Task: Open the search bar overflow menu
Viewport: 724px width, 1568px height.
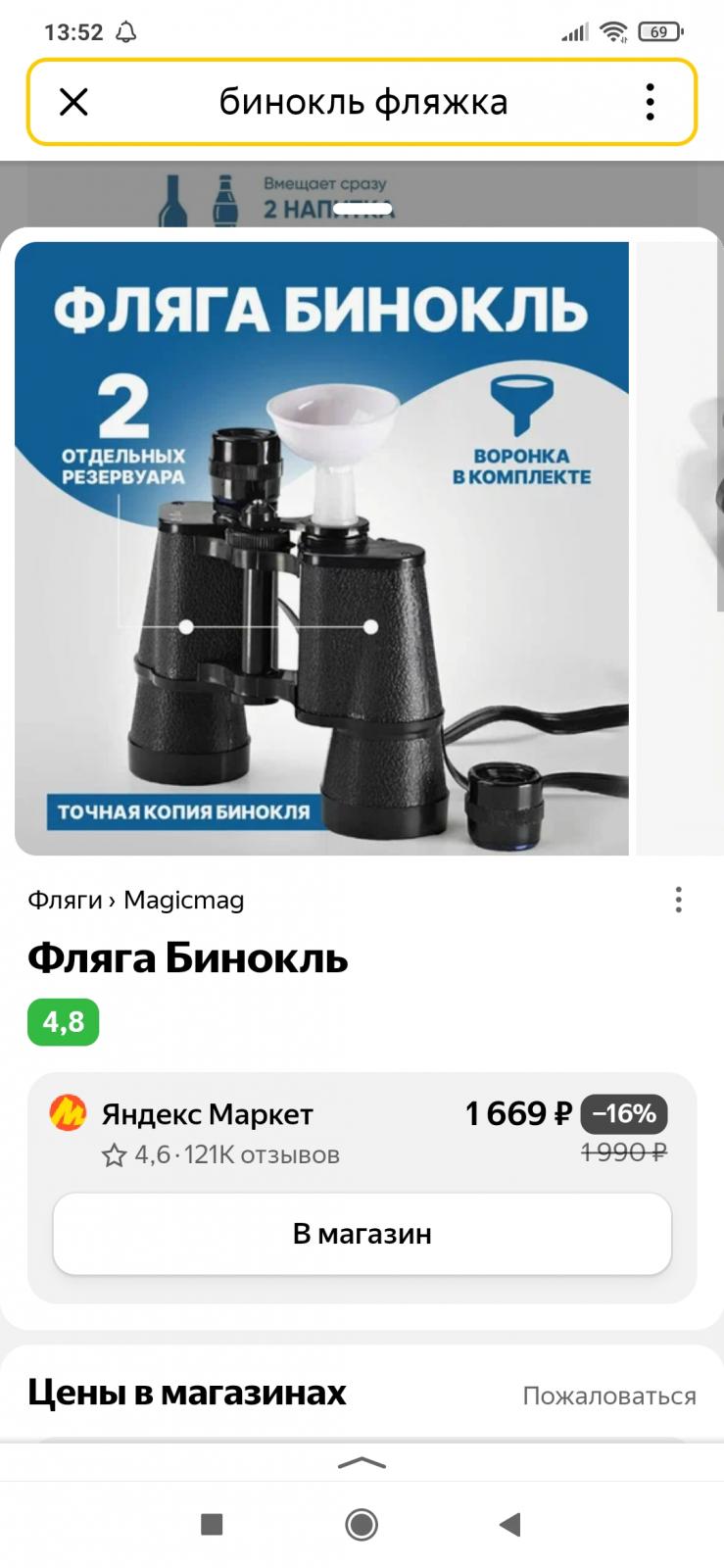Action: pyautogui.click(x=650, y=102)
